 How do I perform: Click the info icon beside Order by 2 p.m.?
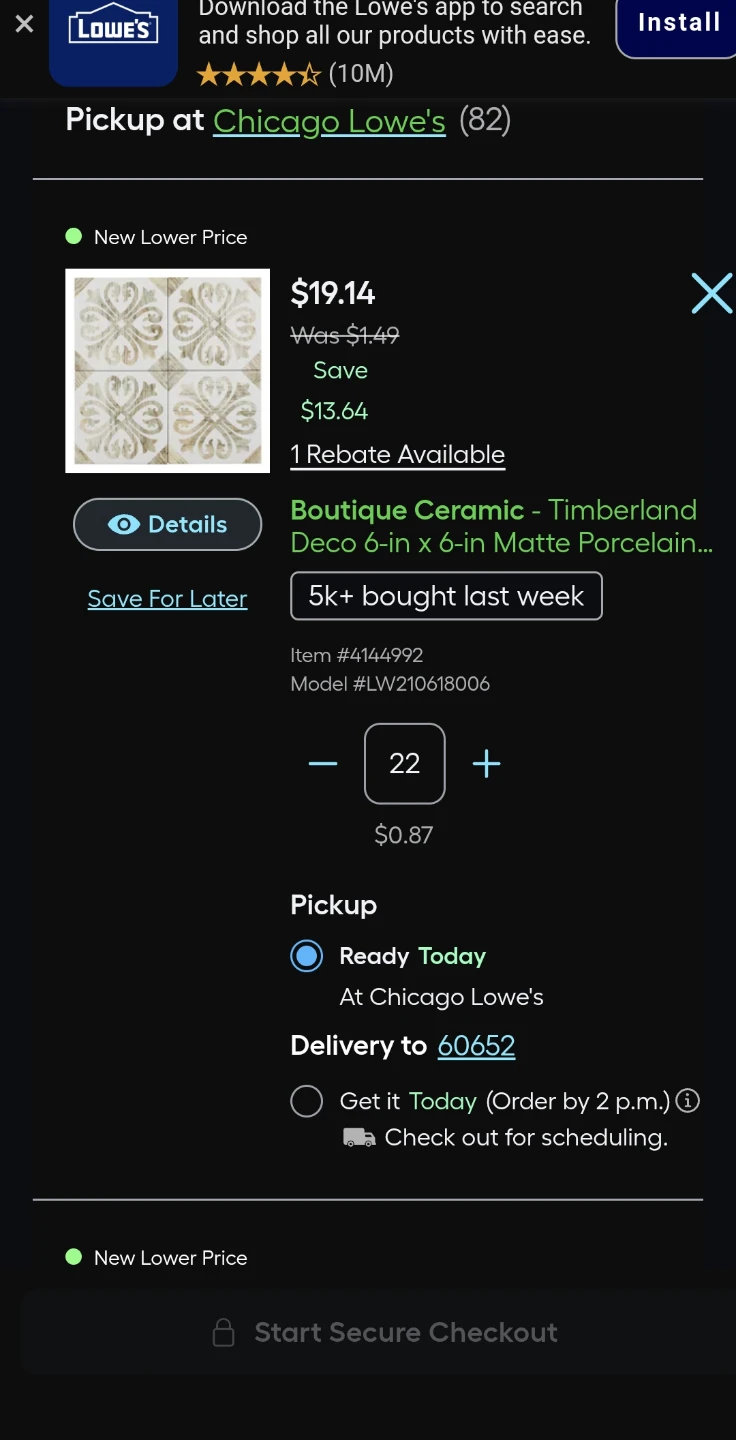point(688,1100)
